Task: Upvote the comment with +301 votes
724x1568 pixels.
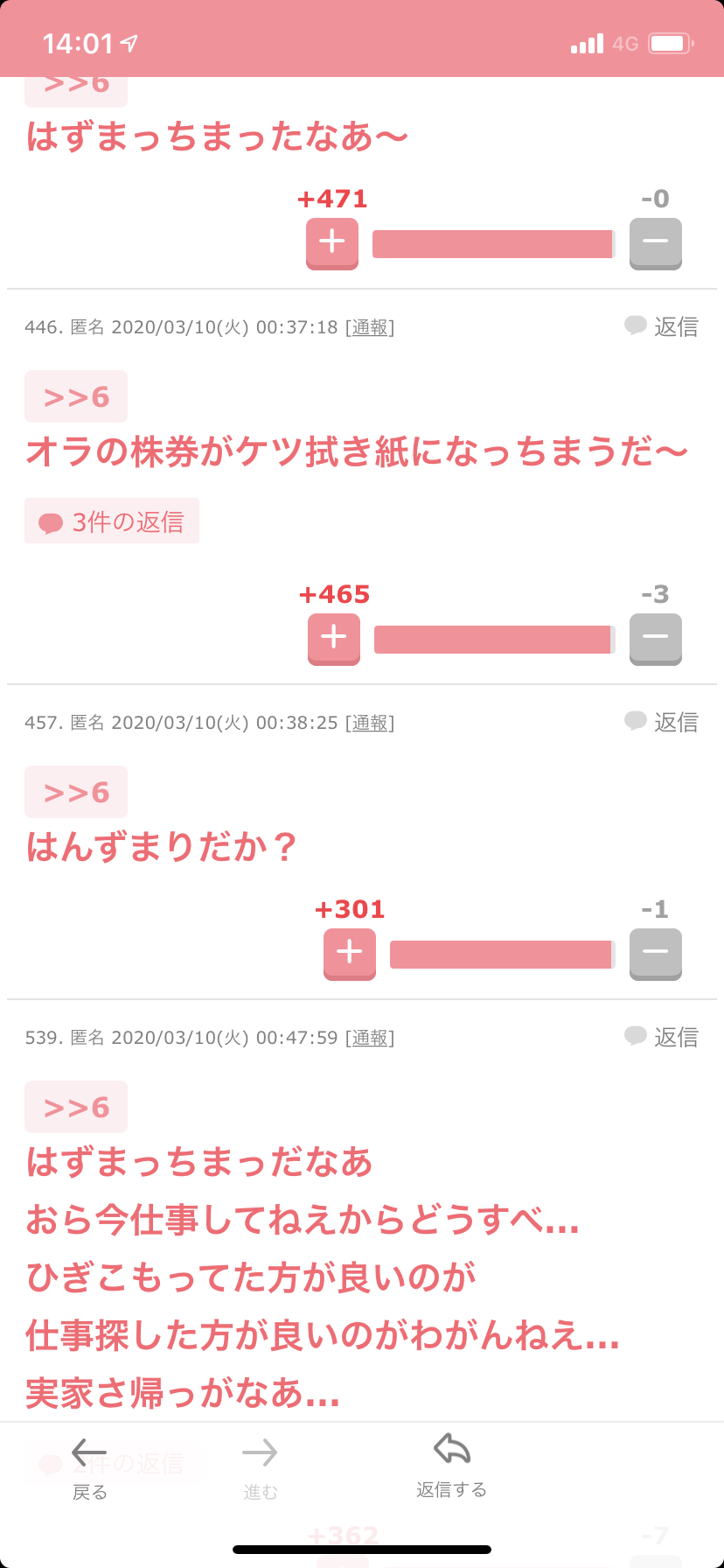Action: 350,953
